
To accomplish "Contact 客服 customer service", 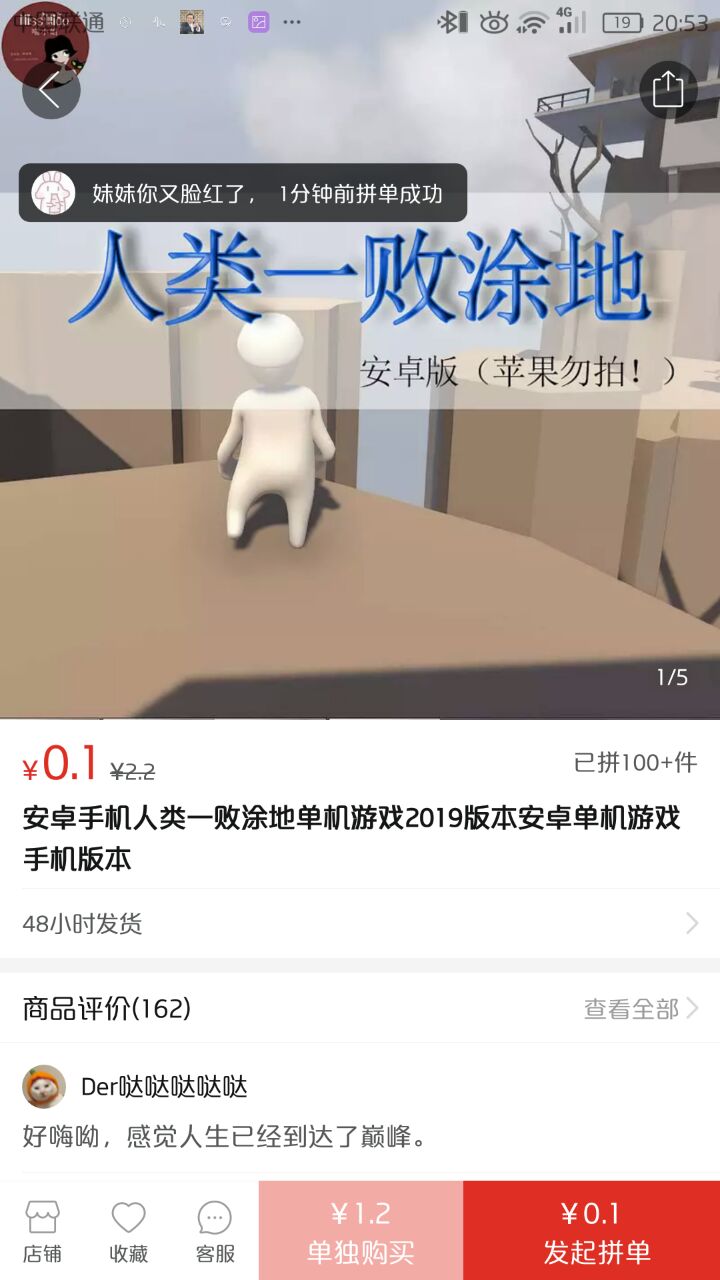I will pyautogui.click(x=215, y=1231).
